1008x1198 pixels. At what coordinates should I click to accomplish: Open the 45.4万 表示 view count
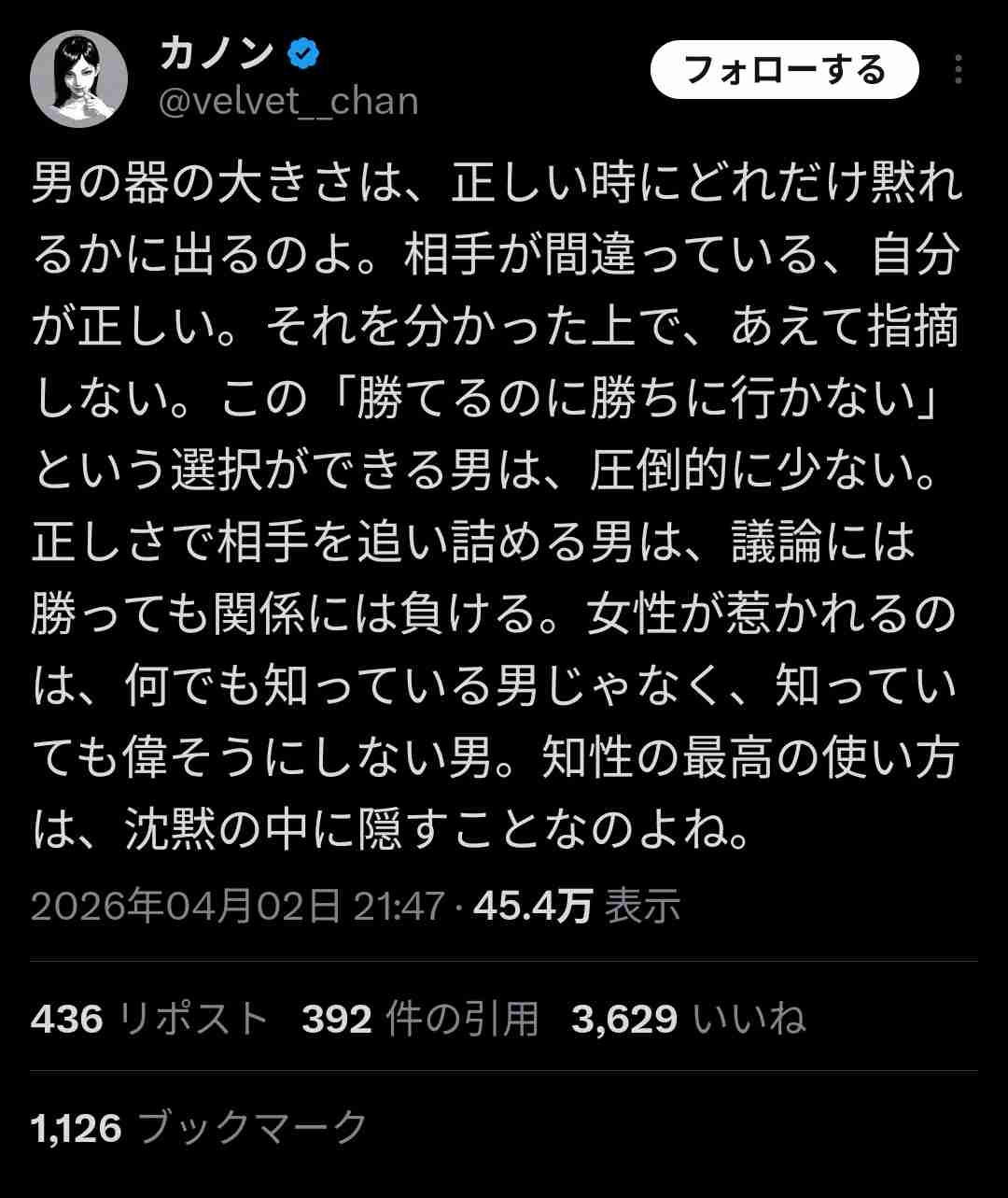[x=577, y=906]
